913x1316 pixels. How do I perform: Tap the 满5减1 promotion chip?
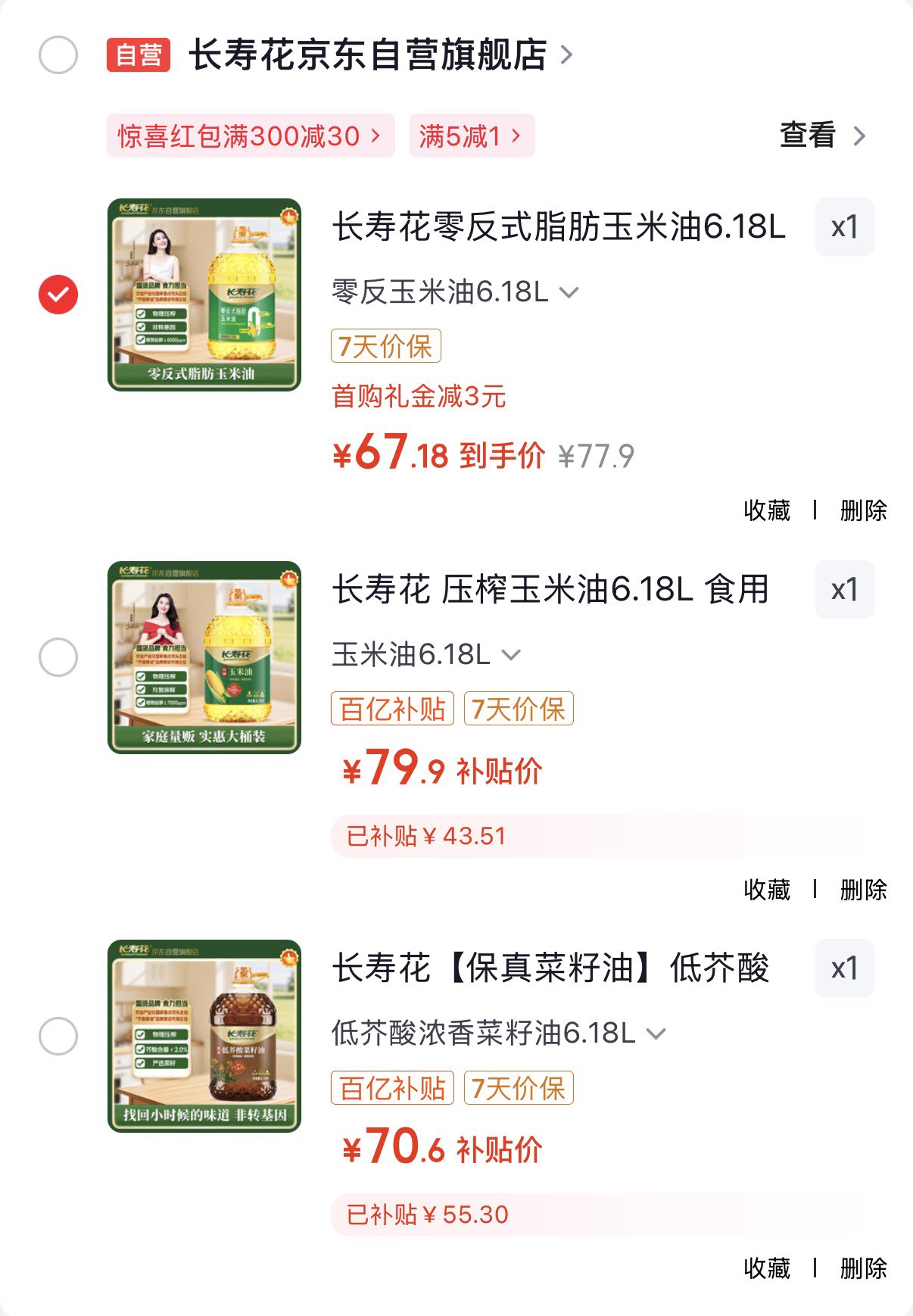pos(471,136)
